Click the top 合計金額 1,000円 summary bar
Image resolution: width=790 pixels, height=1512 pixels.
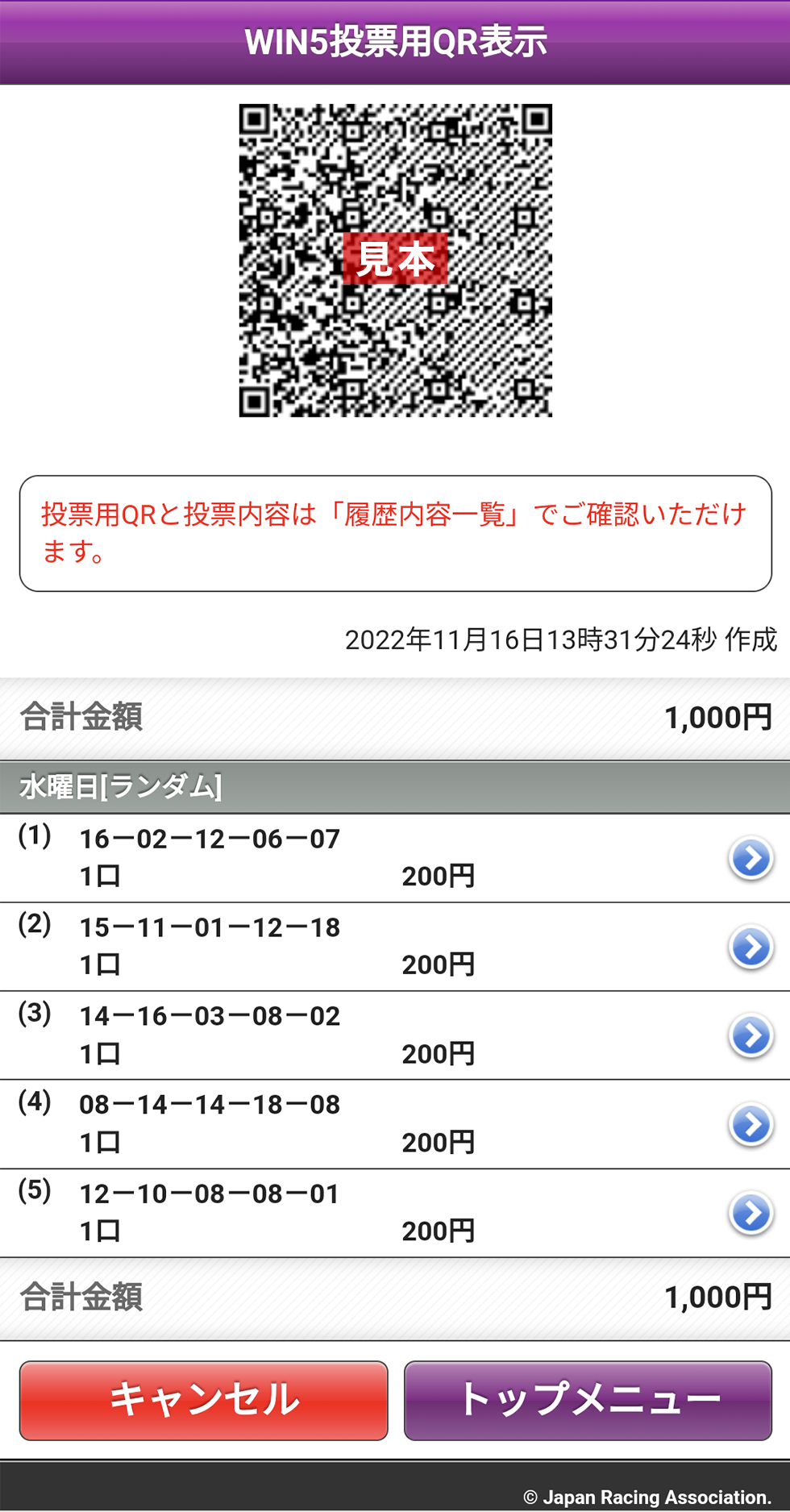click(395, 715)
